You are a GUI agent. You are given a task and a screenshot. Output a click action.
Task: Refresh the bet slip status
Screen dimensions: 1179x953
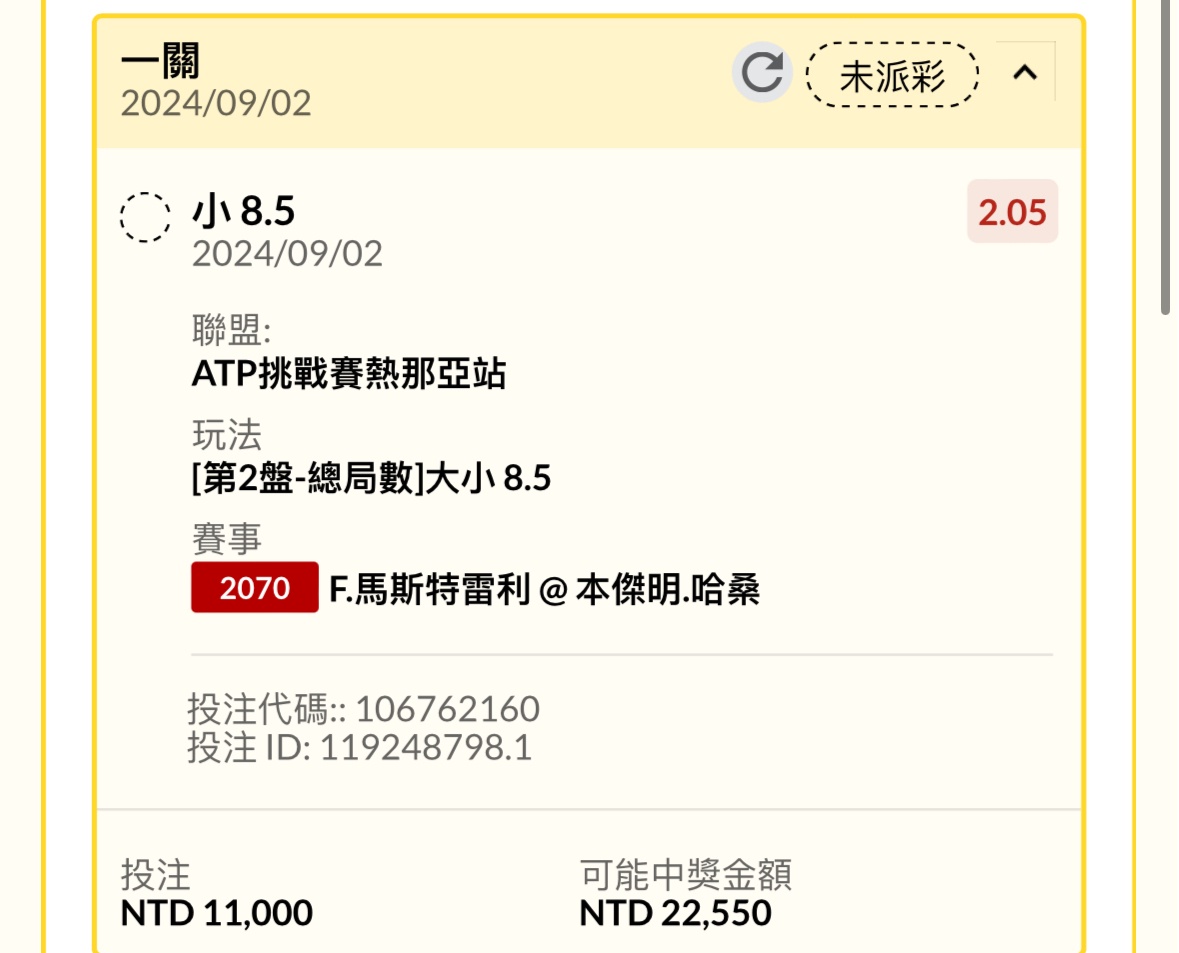(762, 73)
